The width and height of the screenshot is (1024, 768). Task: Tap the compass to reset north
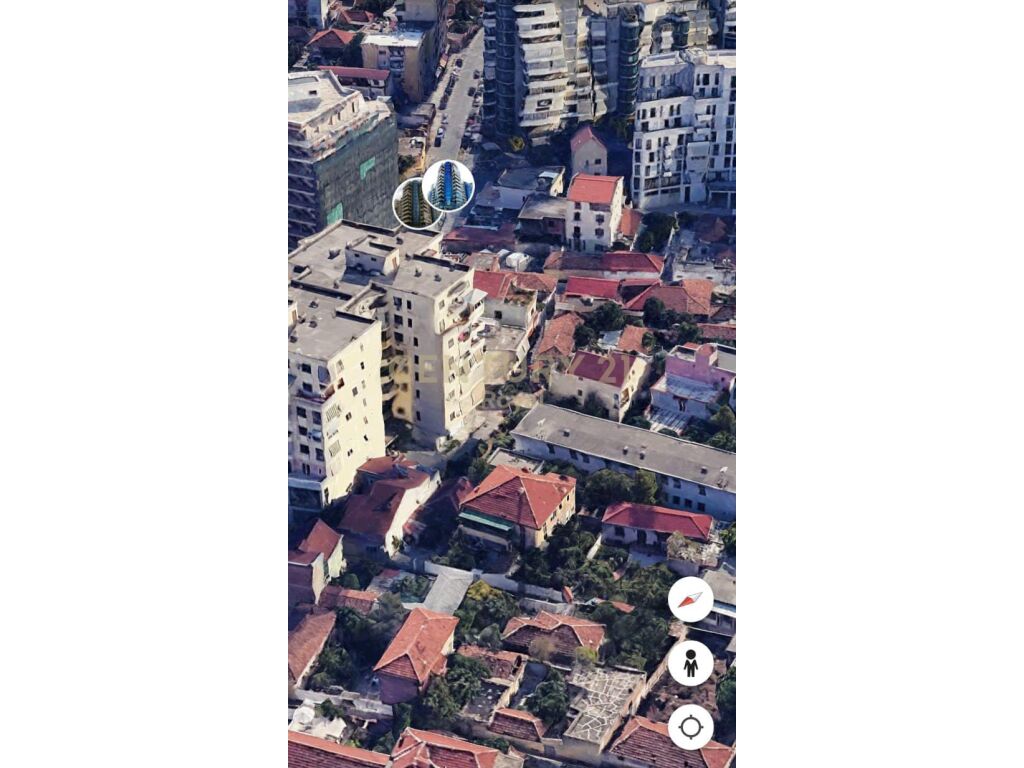tap(690, 599)
